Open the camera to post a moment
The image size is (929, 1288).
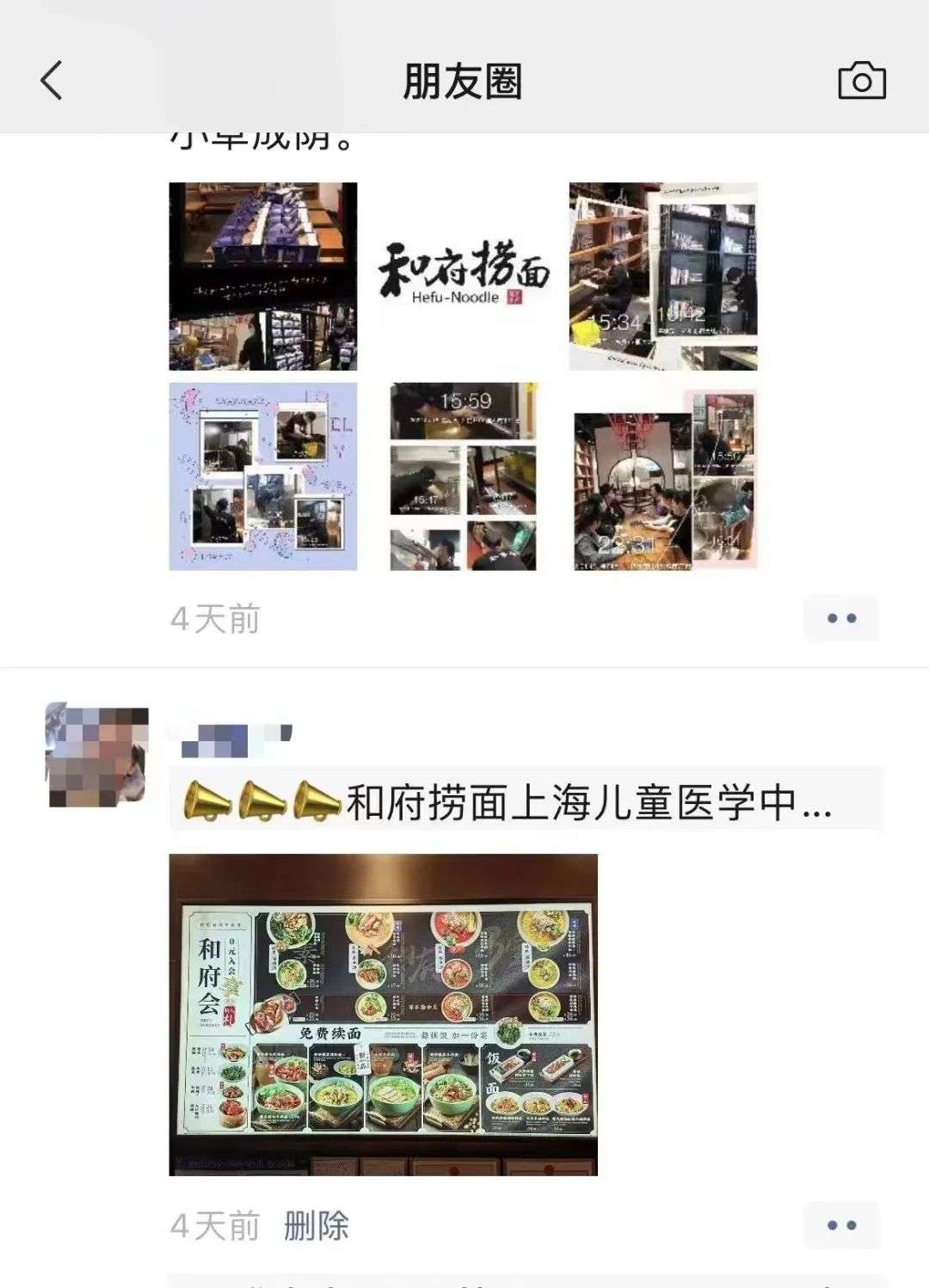coord(861,81)
